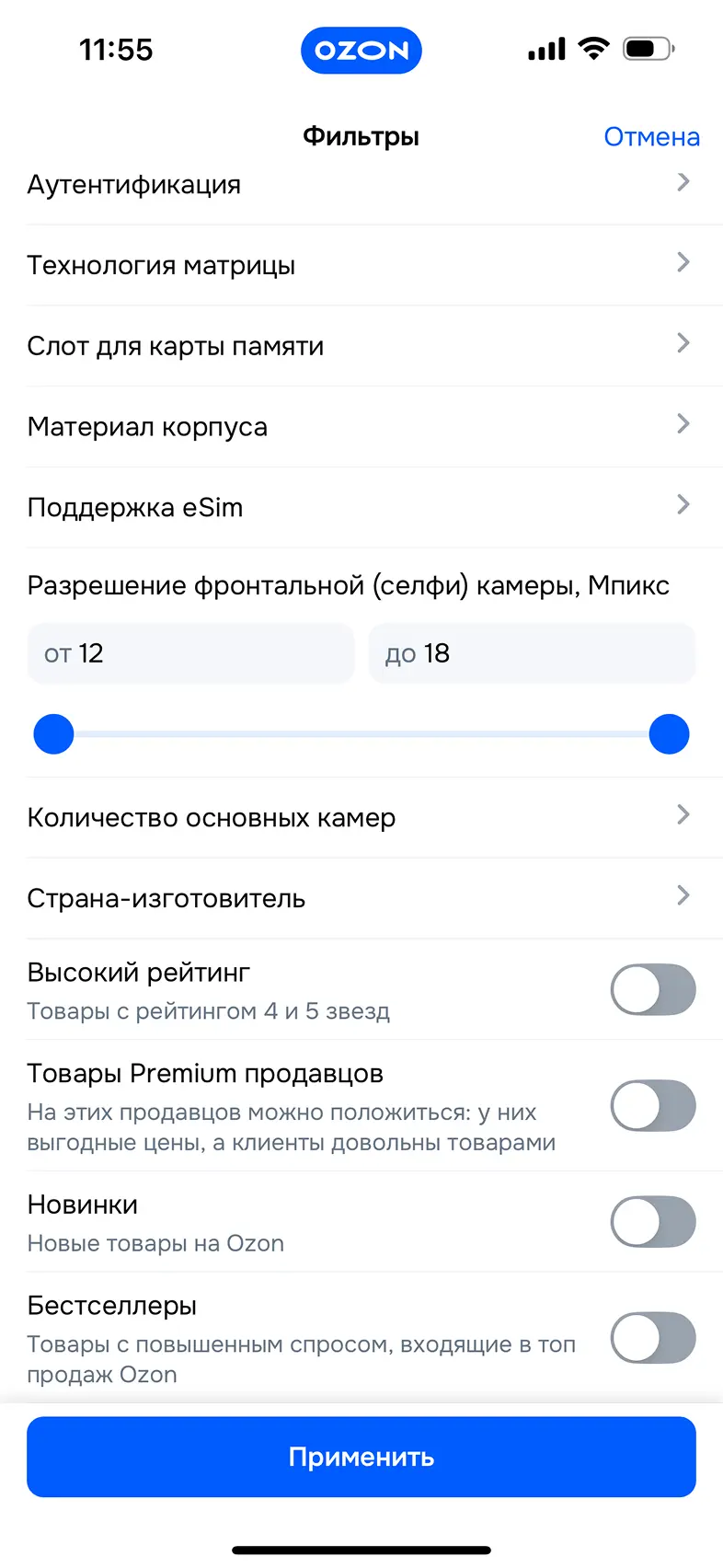This screenshot has height=1568, width=723.
Task: Open Поддержка eSim filter
Action: tap(361, 507)
